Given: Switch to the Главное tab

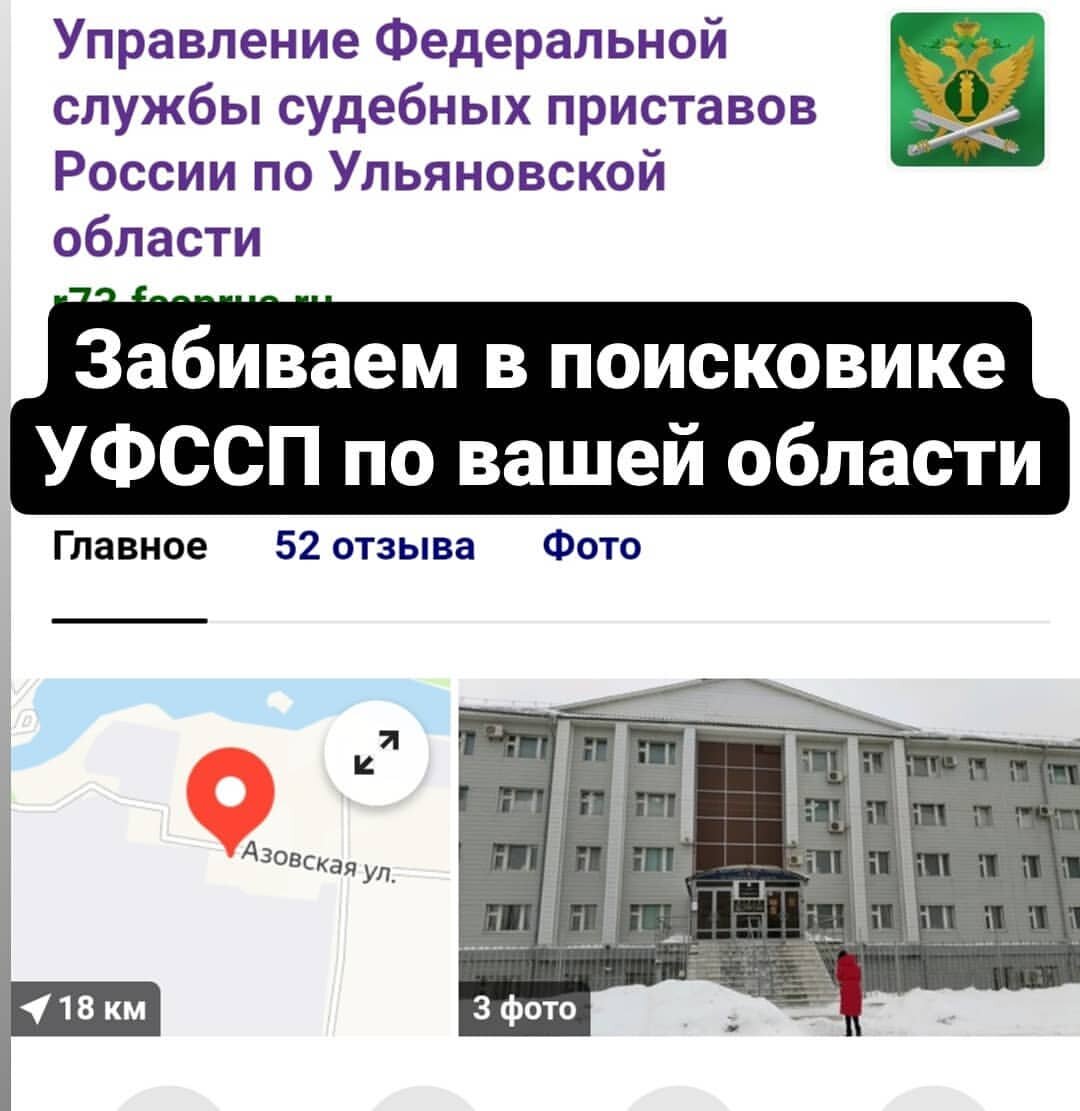Looking at the screenshot, I should click(x=131, y=545).
